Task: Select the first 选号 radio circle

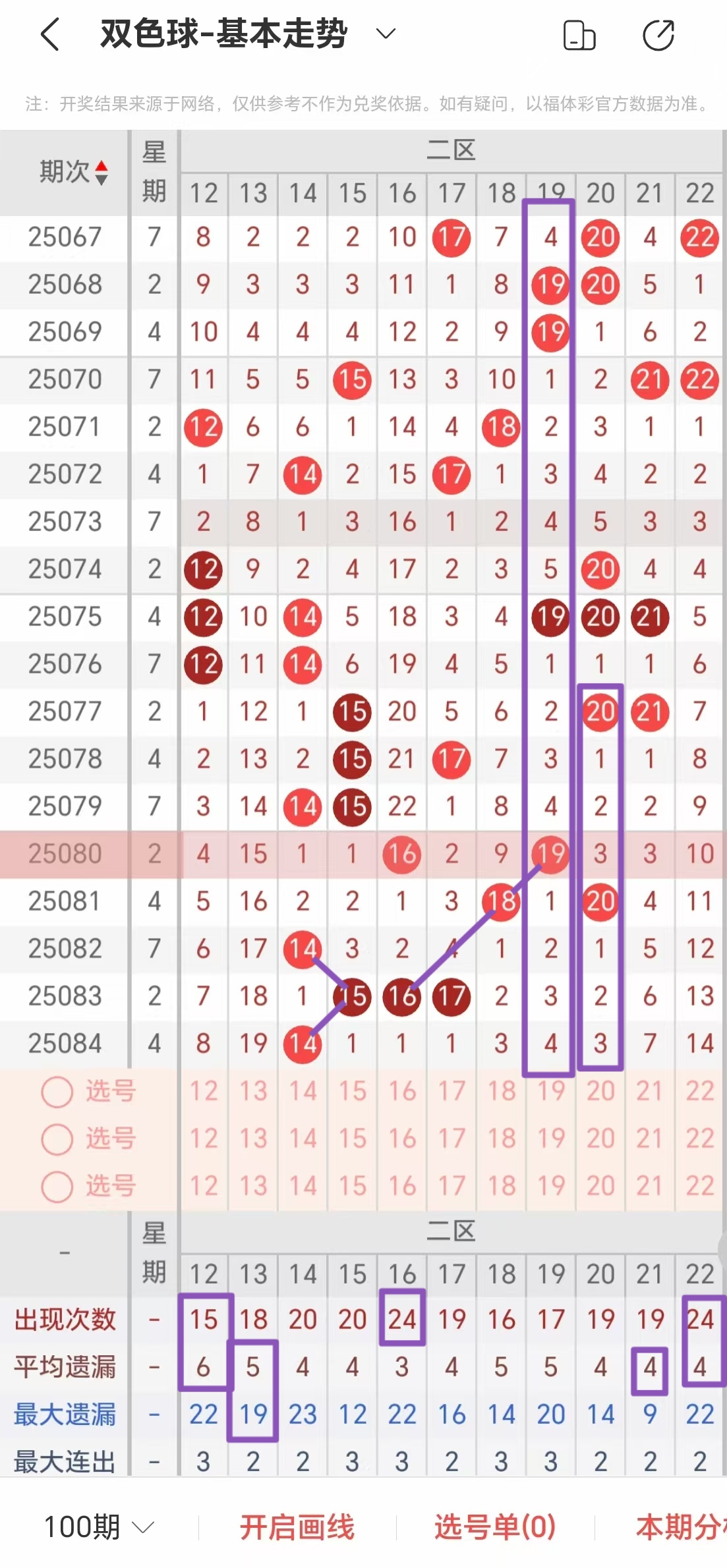Action: click(56, 1092)
